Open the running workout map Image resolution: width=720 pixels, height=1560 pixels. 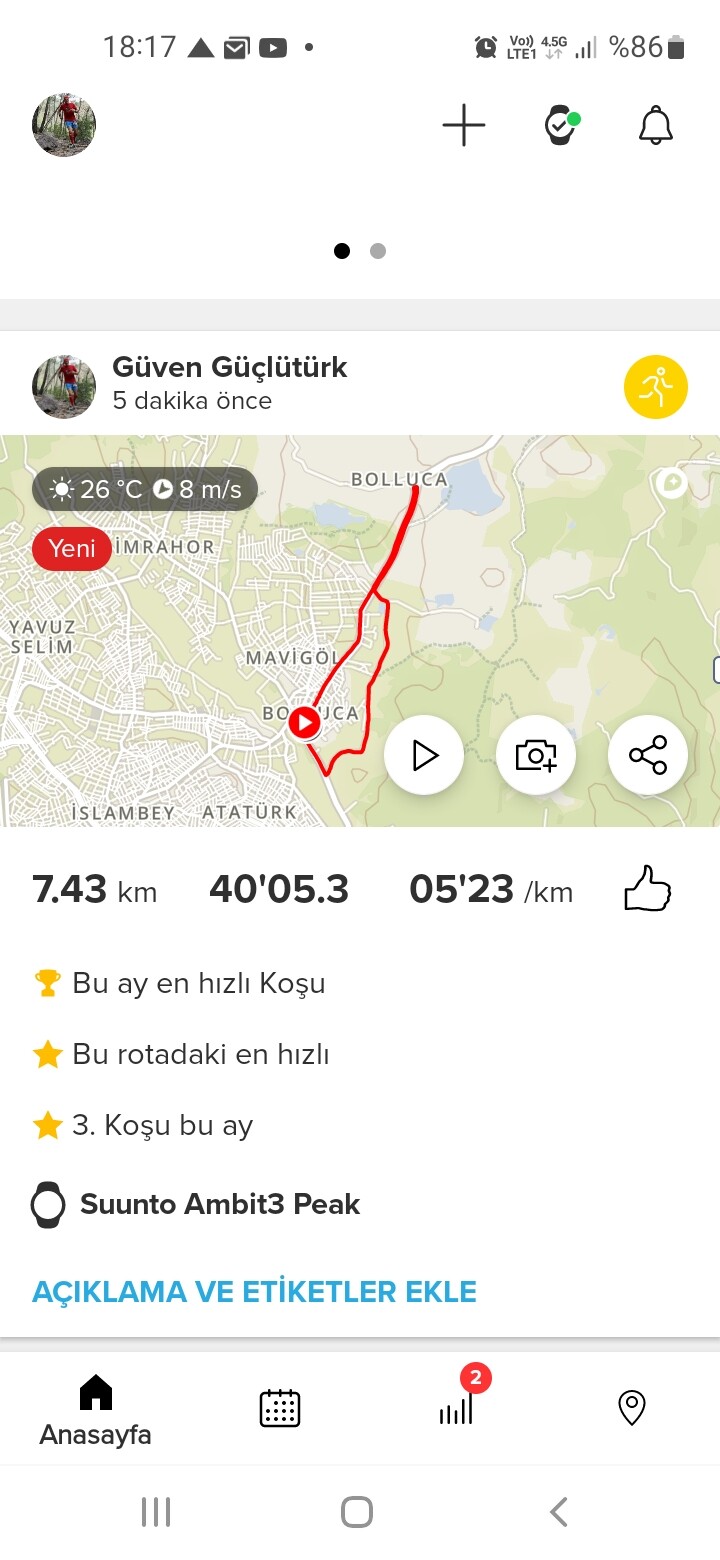coord(360,630)
